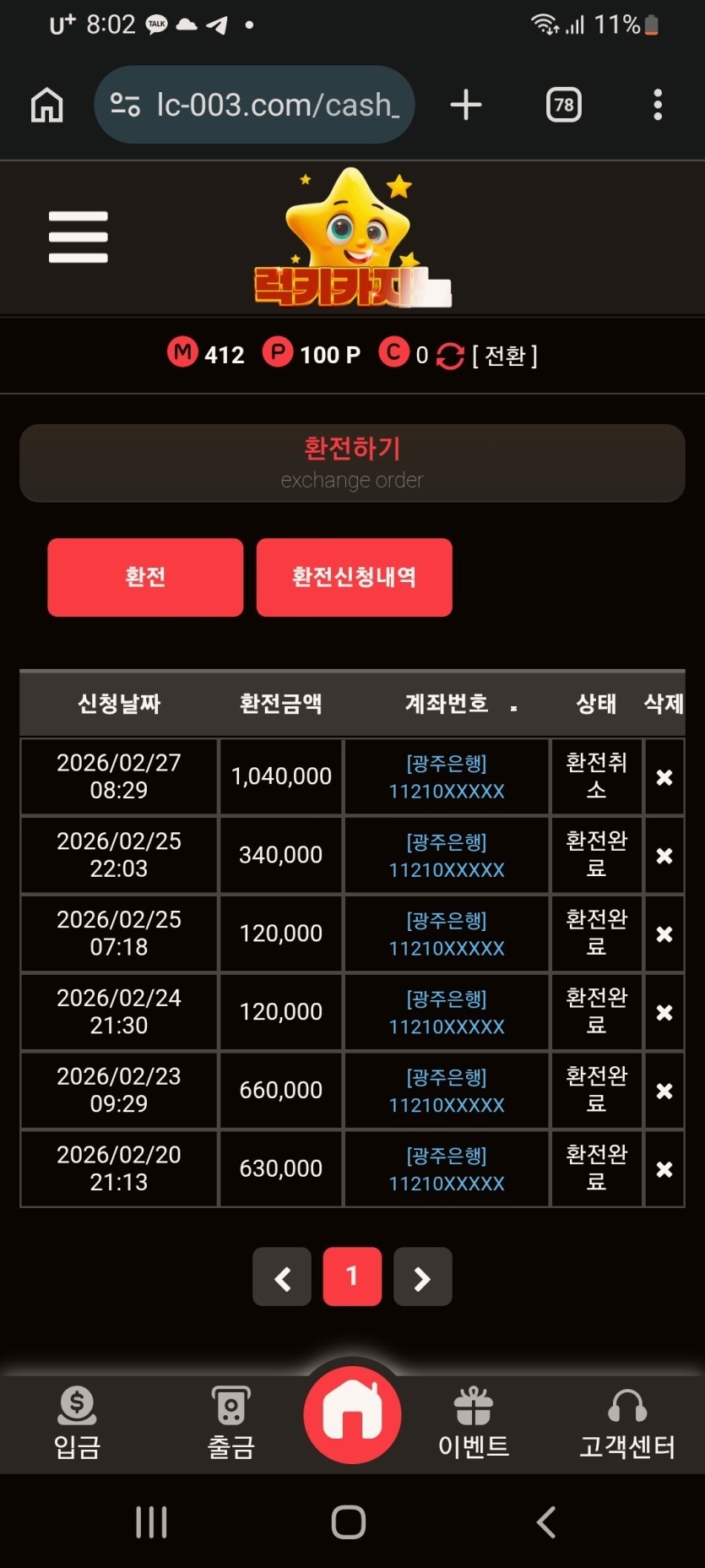The height and width of the screenshot is (1568, 705).
Task: Open the 입금 deposit tab
Action: (x=77, y=1423)
